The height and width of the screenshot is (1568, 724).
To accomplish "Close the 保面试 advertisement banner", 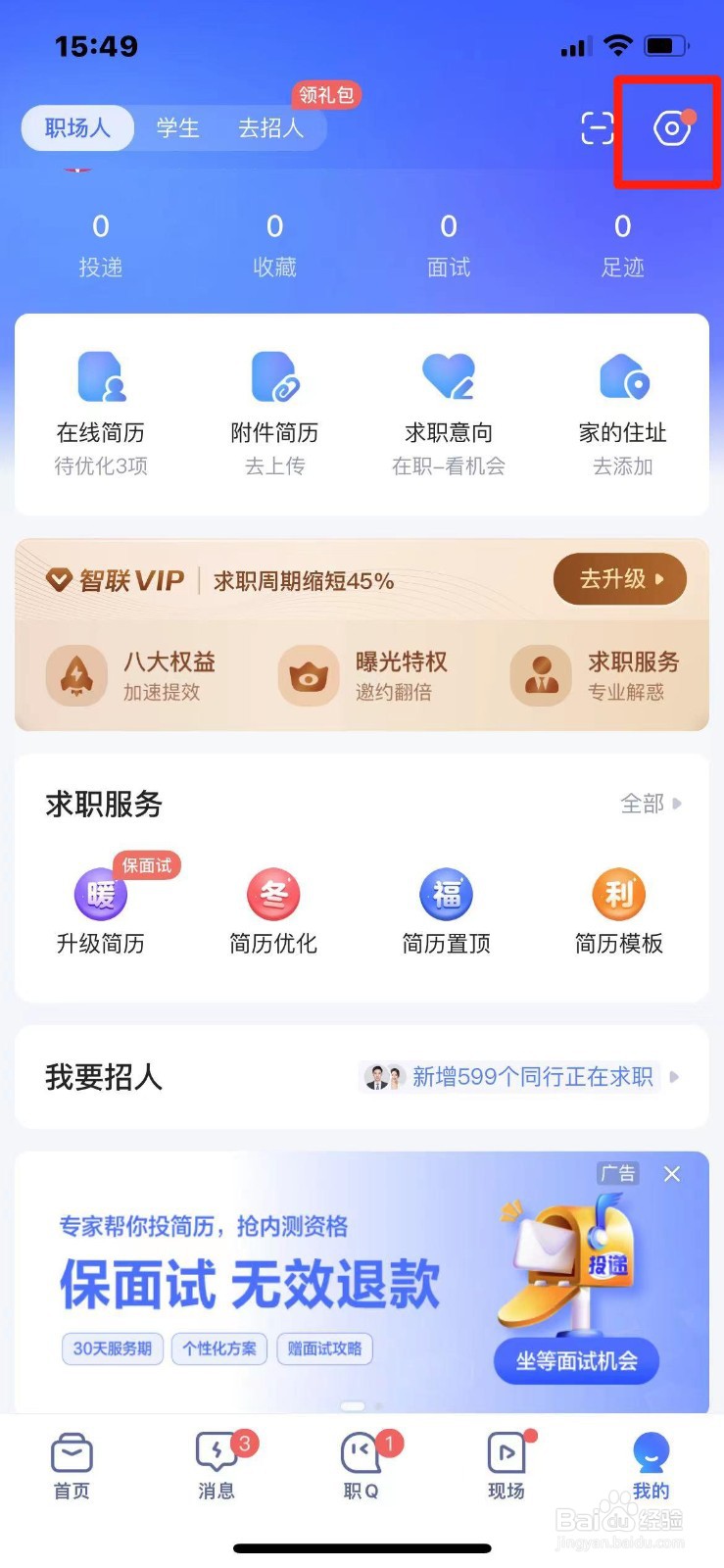I will pos(671,1173).
